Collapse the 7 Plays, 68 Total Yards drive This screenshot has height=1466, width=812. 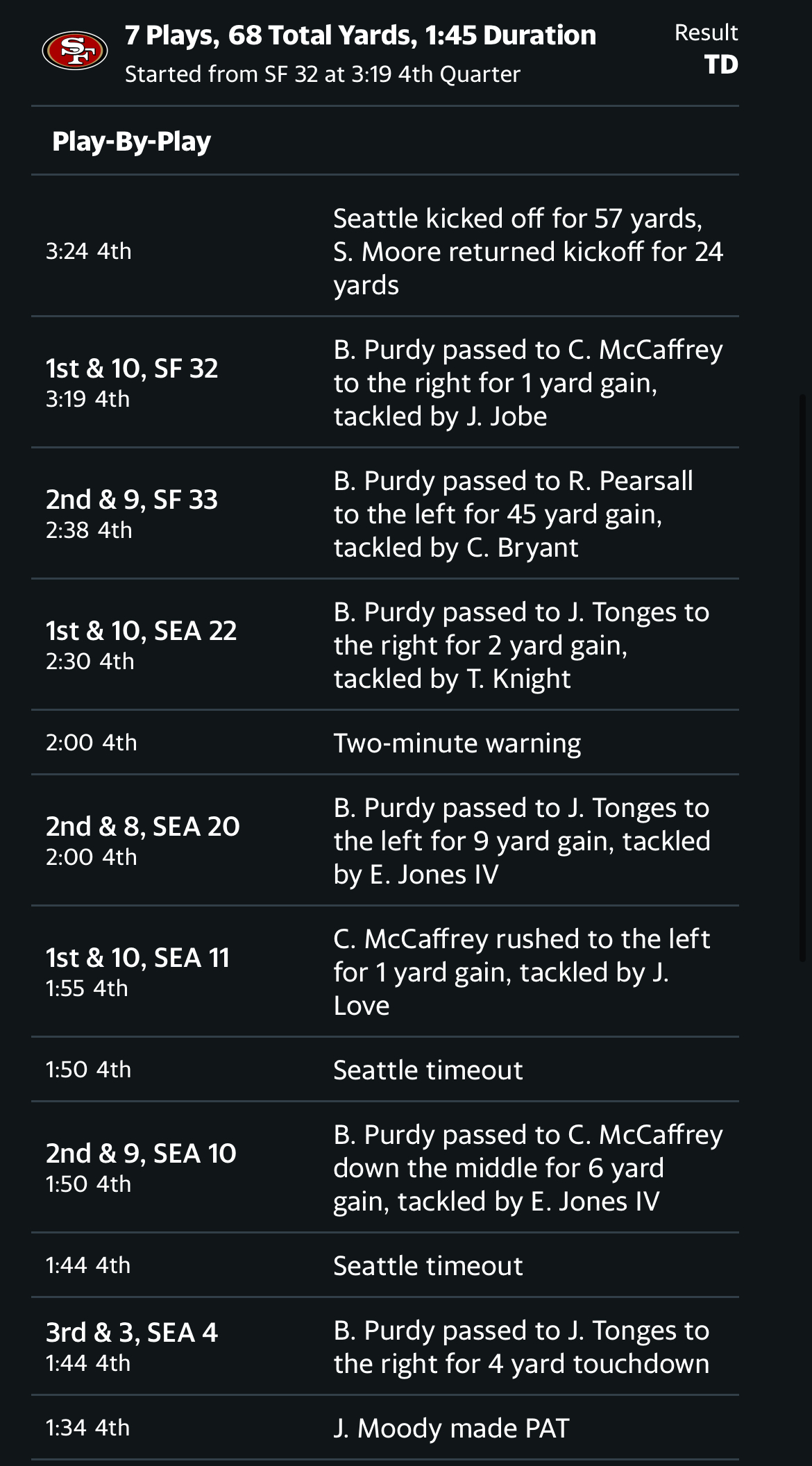click(385, 53)
